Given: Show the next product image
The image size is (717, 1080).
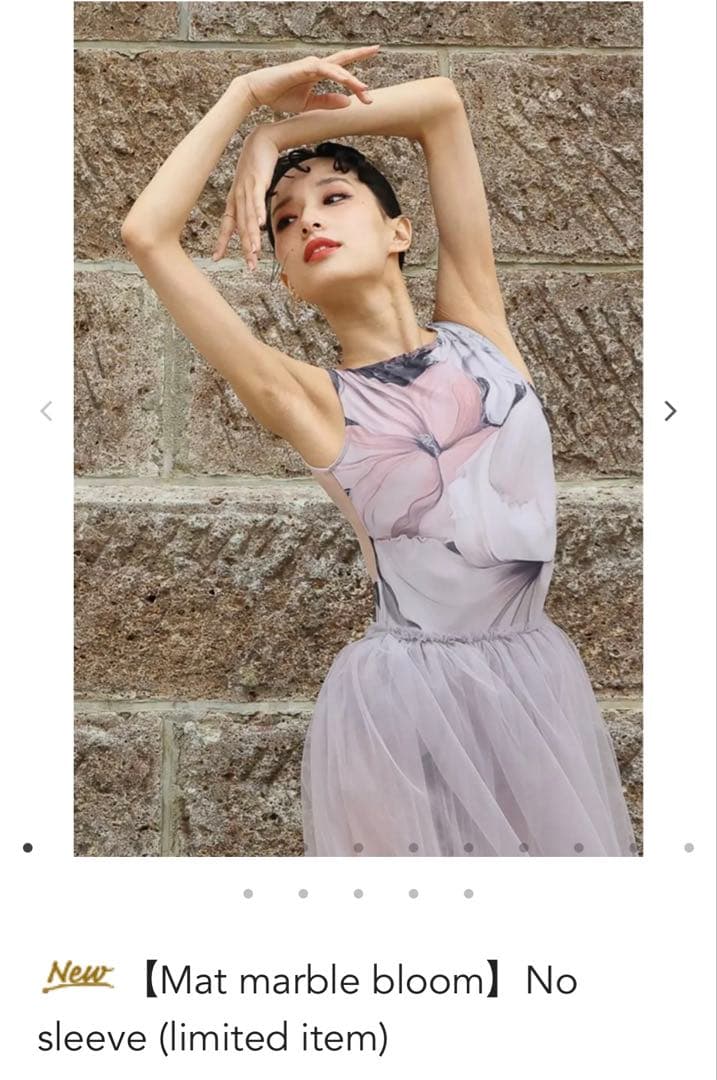Looking at the screenshot, I should pos(671,411).
